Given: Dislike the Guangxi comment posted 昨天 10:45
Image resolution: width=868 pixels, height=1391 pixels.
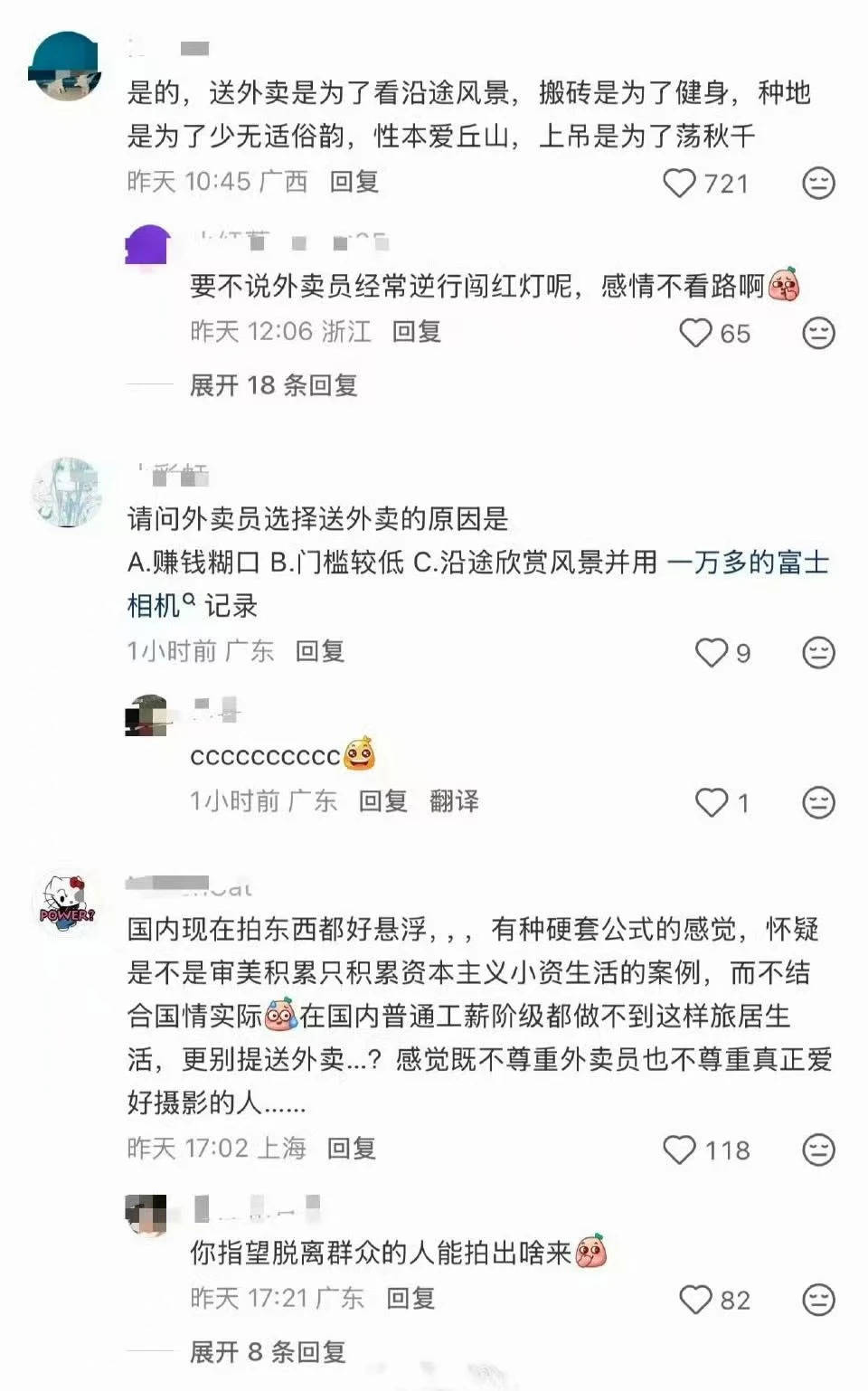Looking at the screenshot, I should [x=818, y=184].
